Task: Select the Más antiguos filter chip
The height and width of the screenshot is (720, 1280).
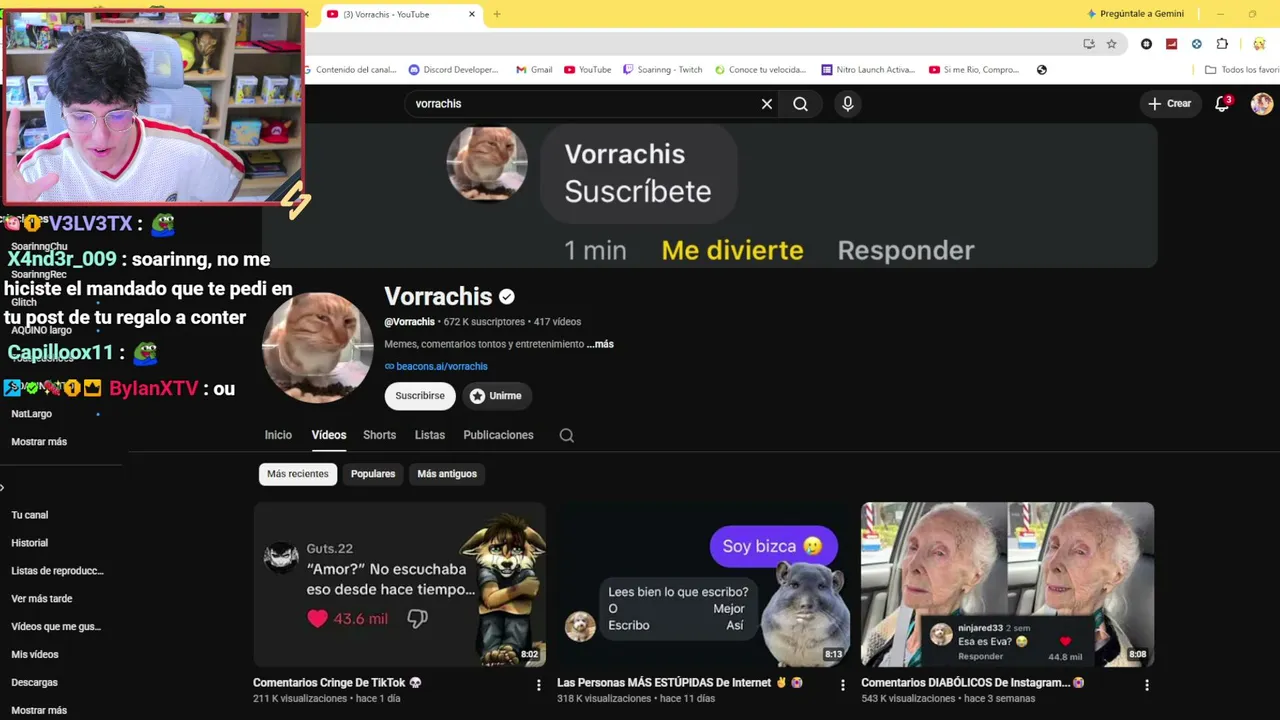Action: pyautogui.click(x=447, y=474)
